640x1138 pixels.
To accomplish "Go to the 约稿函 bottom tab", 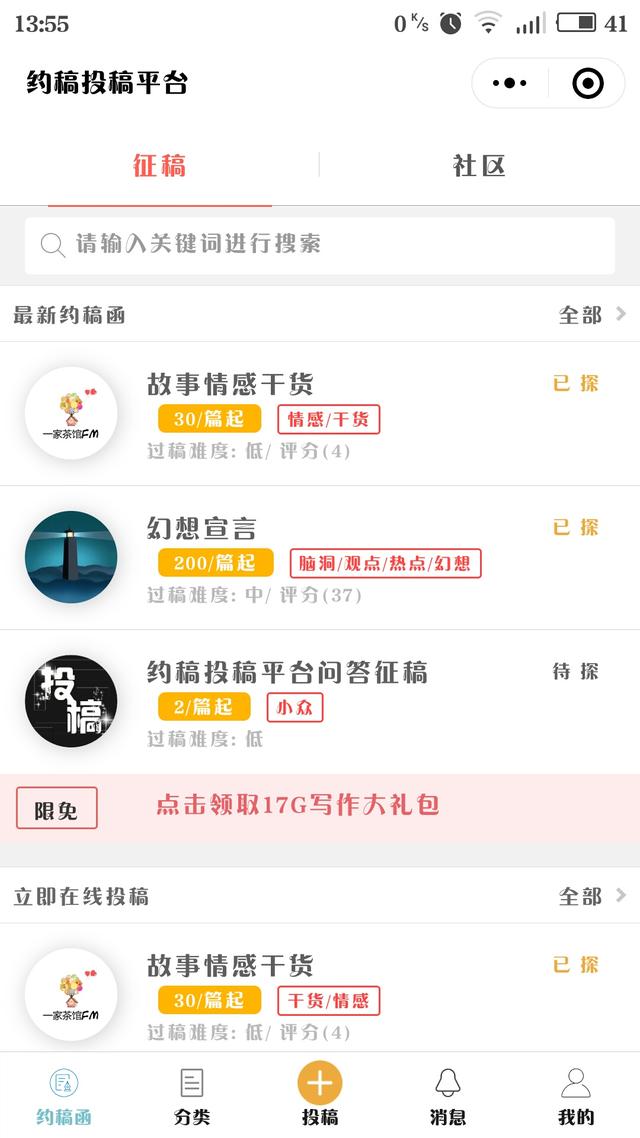I will (x=64, y=1096).
